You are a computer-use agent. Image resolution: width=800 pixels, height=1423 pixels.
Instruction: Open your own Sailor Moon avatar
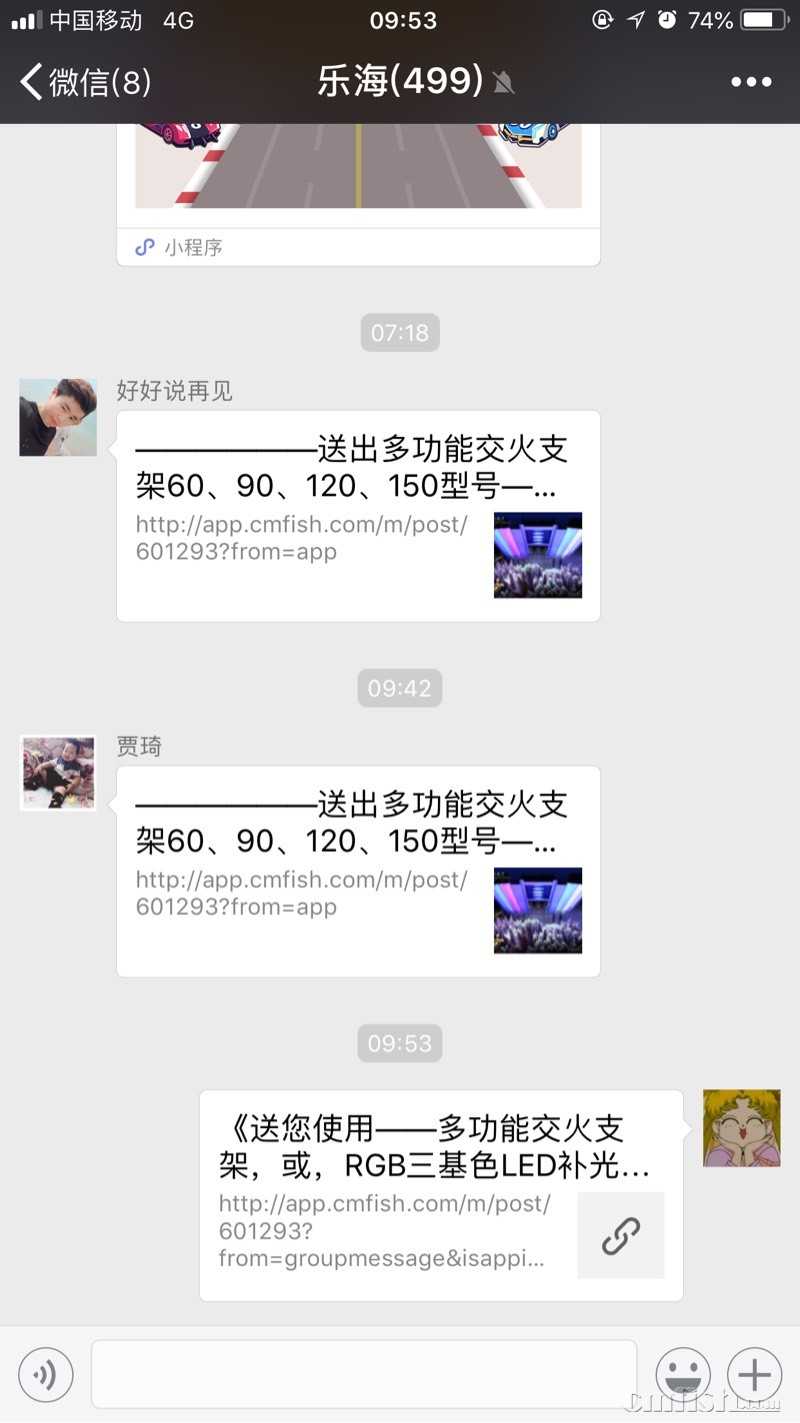tap(741, 1127)
